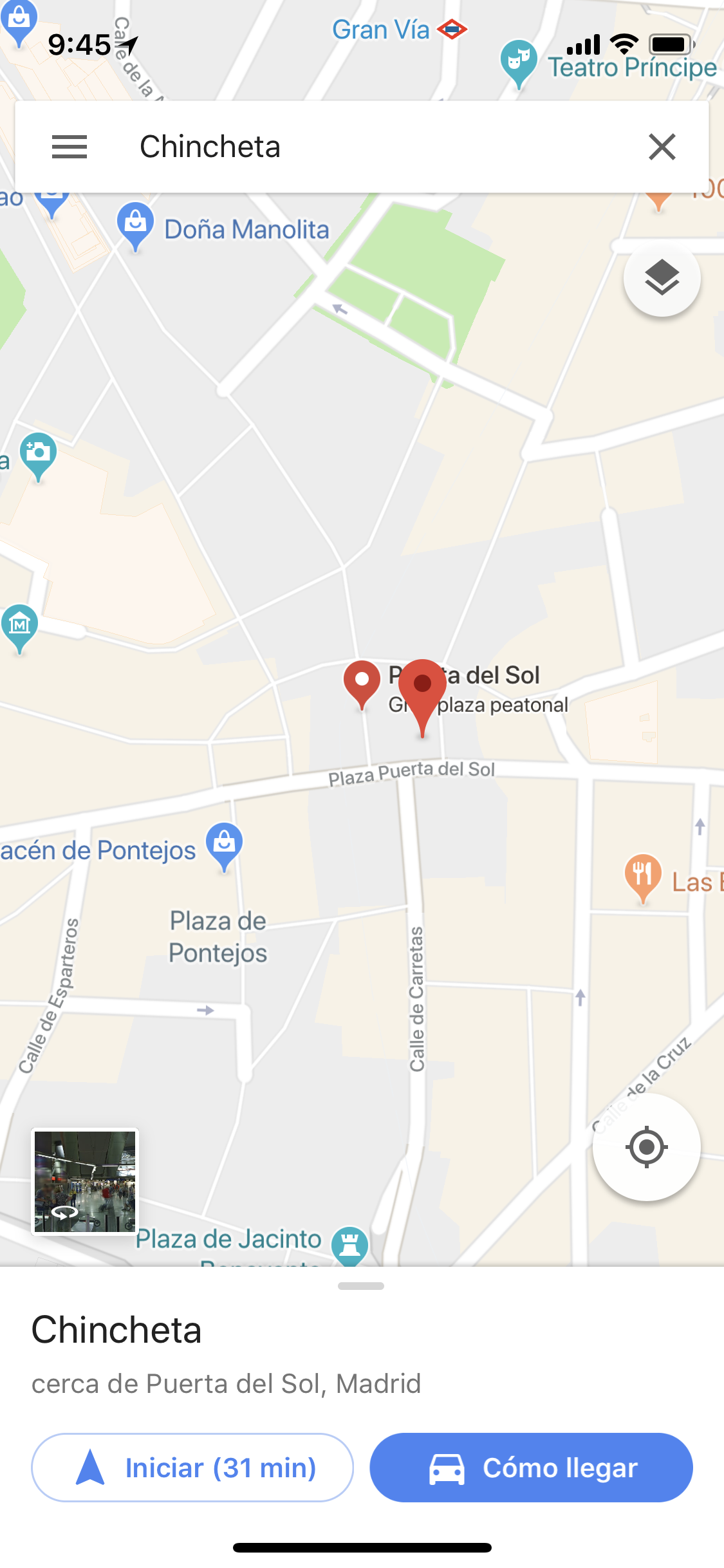Expand the Chincheta info panel handle
Screen dimensions: 724x1568
pyautogui.click(x=361, y=1285)
